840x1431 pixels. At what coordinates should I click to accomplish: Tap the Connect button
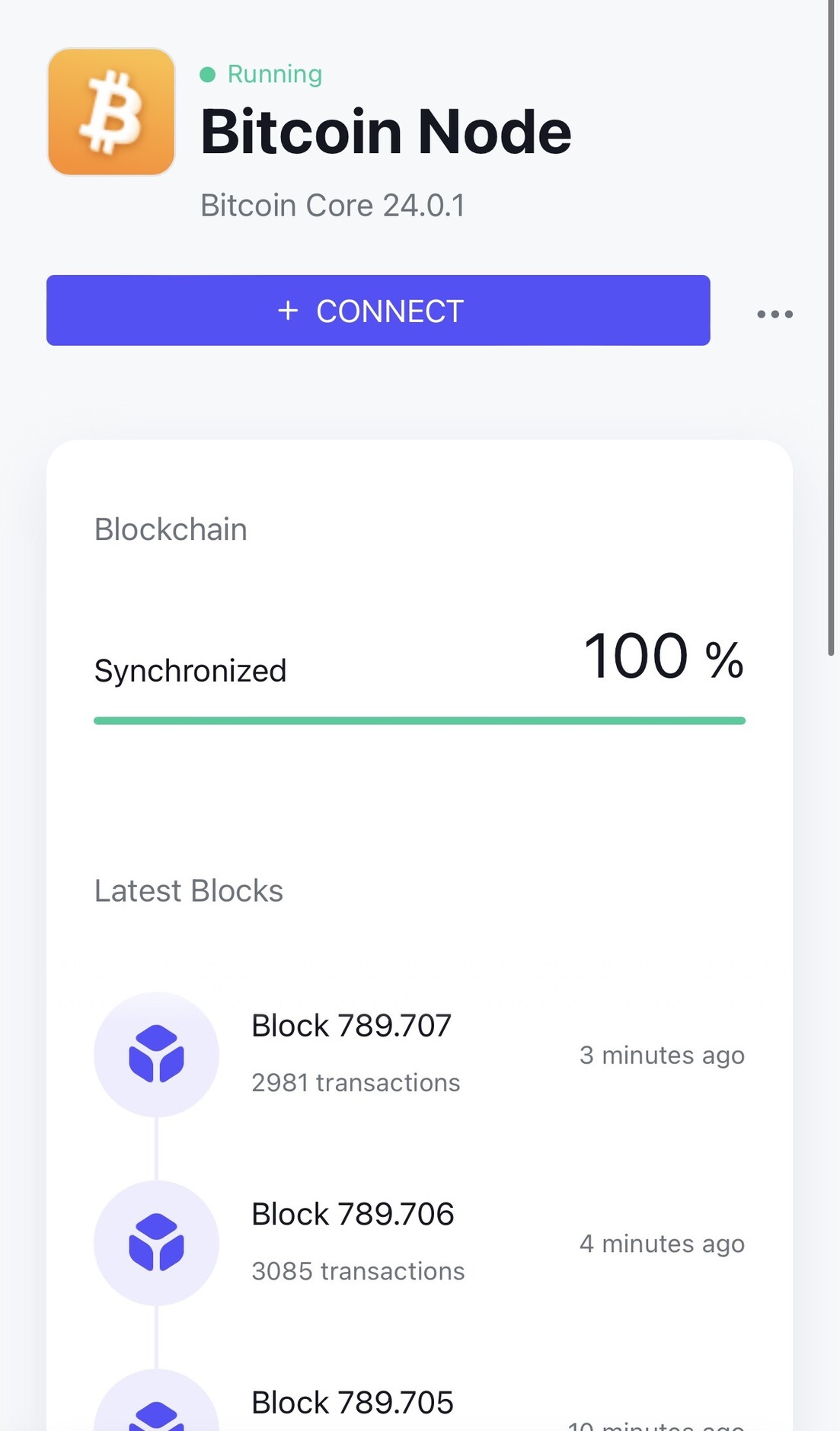coord(378,311)
